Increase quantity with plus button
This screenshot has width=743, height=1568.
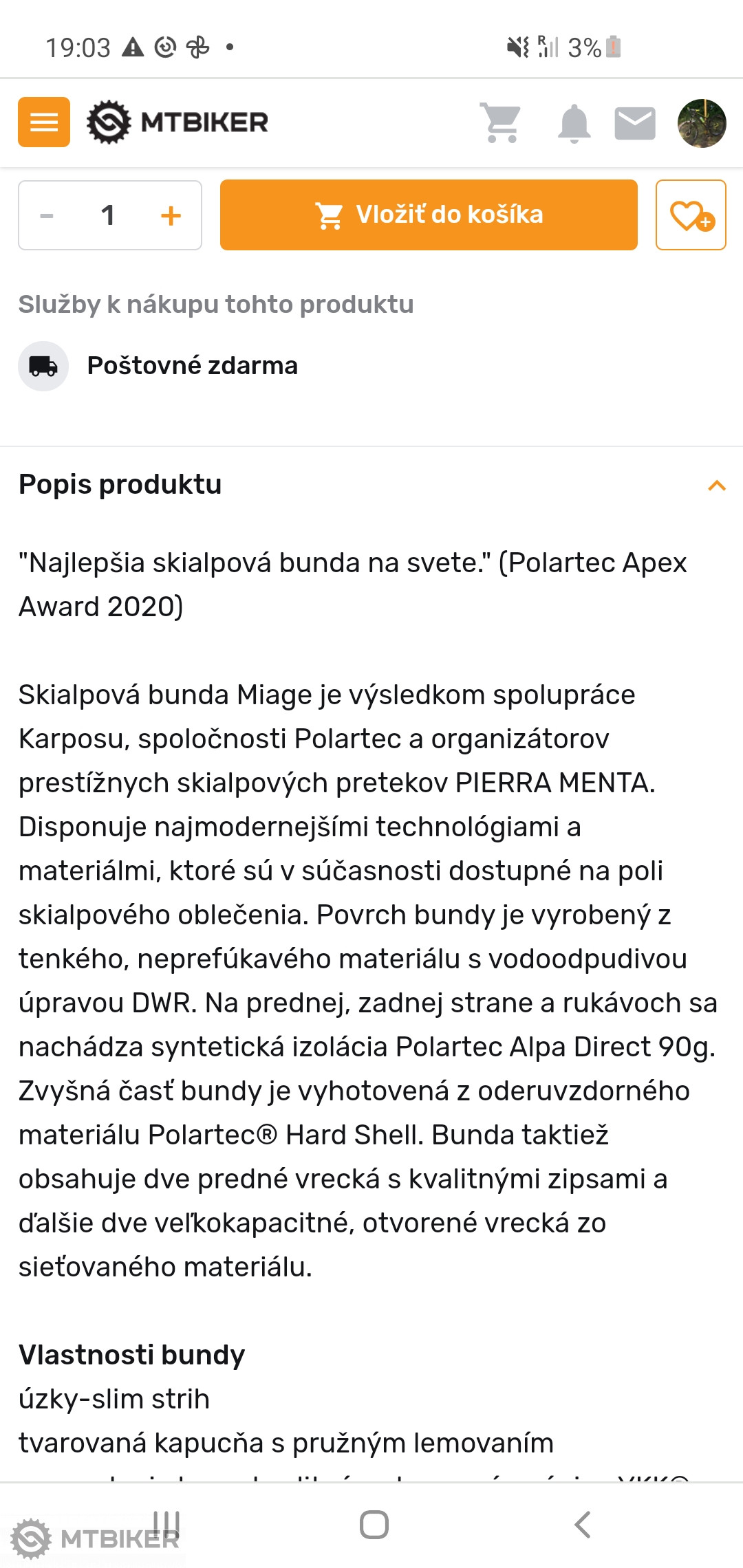(x=171, y=216)
